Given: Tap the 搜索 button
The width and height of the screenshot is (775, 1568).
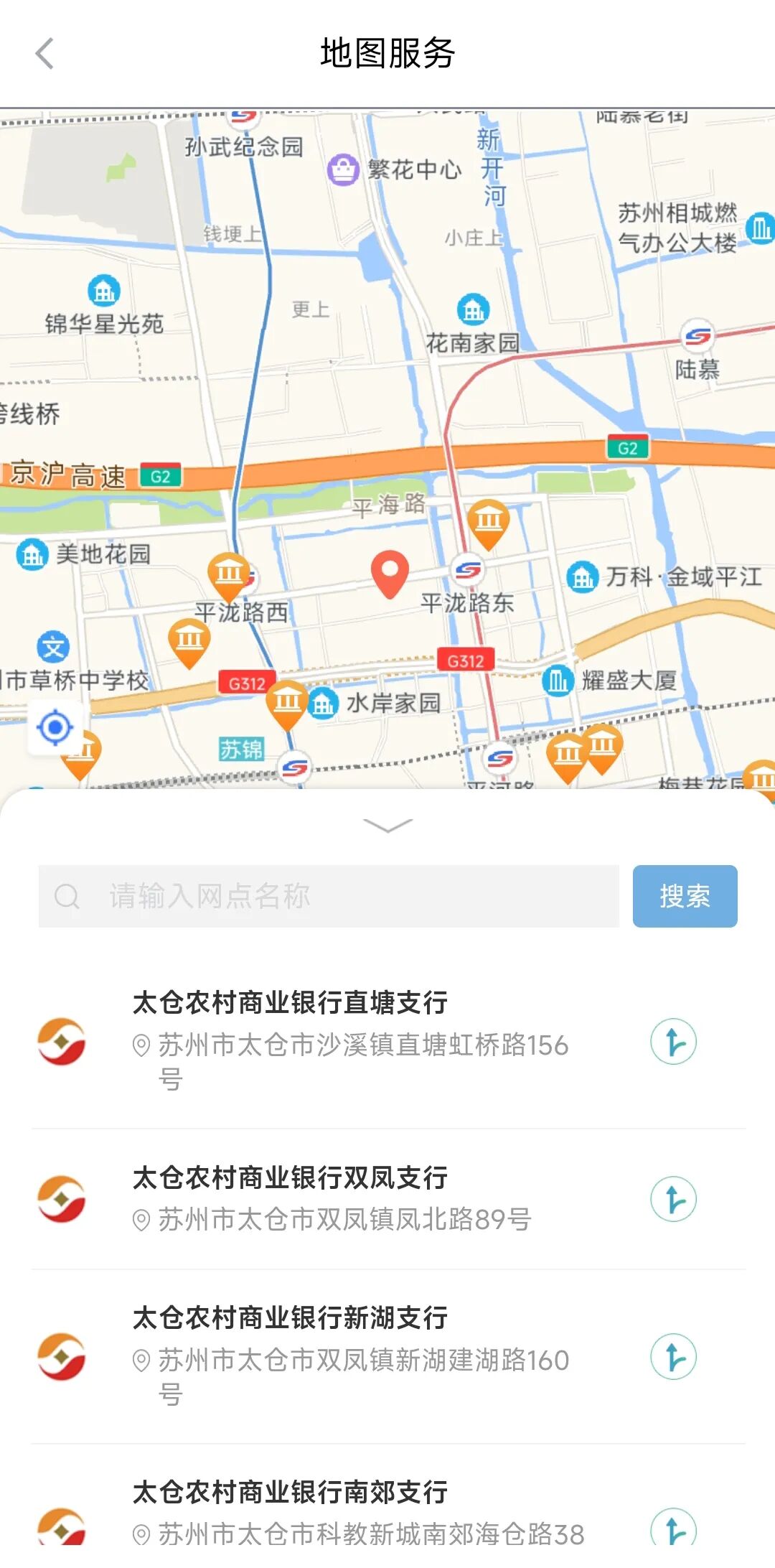Looking at the screenshot, I should 685,896.
